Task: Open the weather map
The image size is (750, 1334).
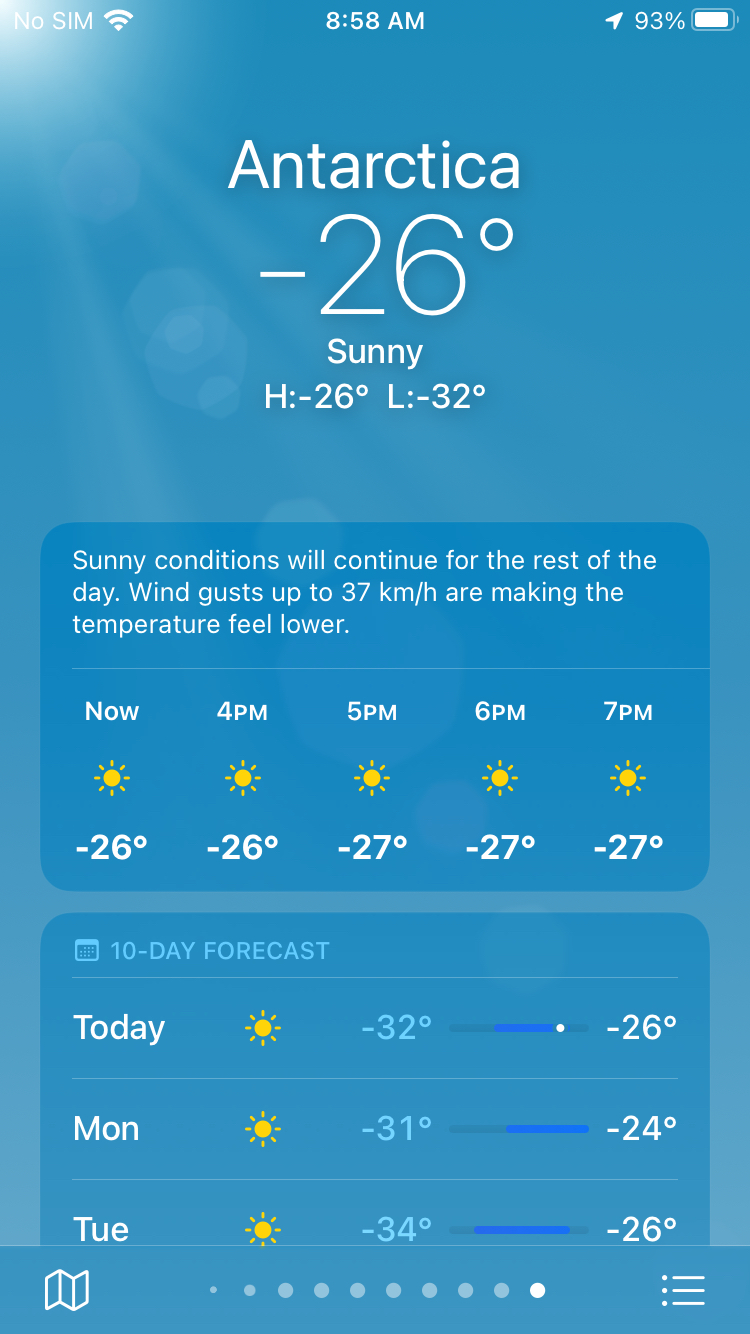Action: 67,1290
